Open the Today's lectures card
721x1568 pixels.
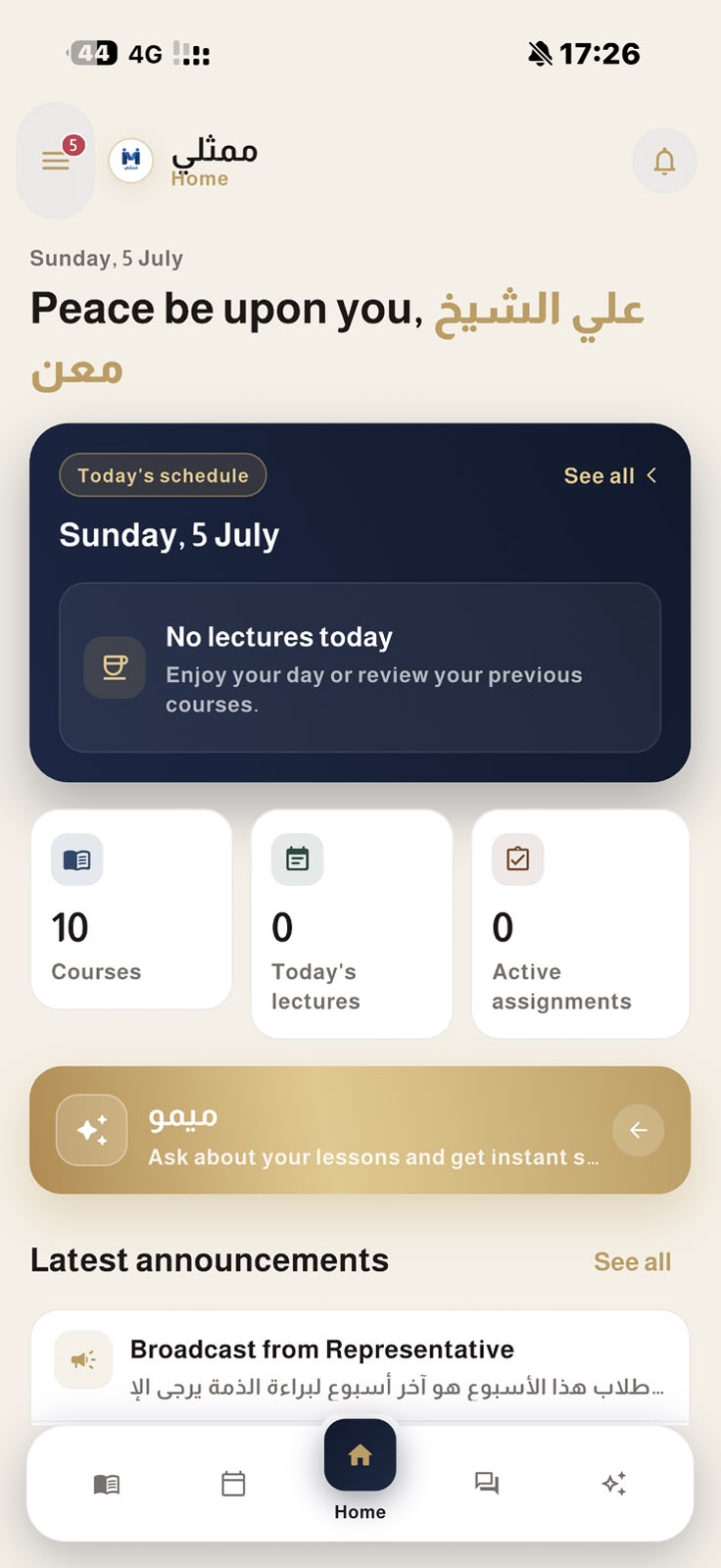click(x=352, y=923)
